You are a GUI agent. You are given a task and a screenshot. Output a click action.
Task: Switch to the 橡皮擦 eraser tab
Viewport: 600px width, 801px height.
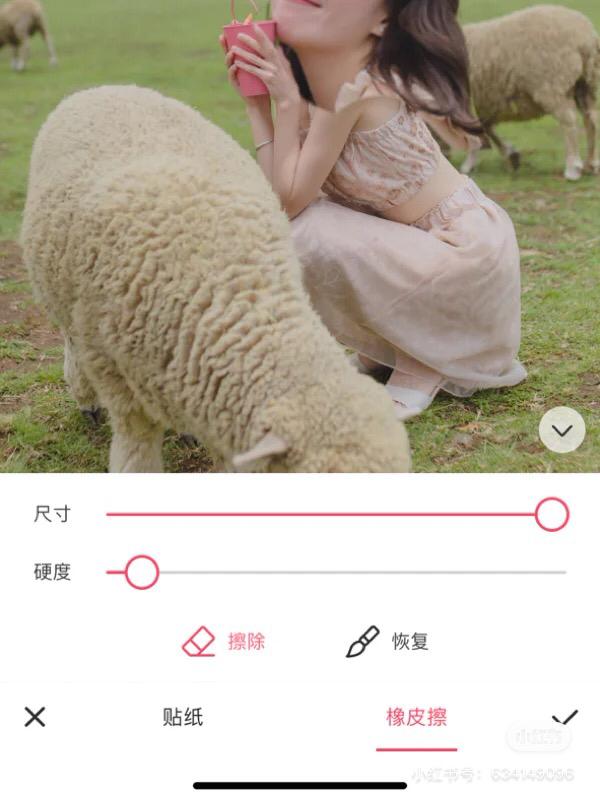click(x=416, y=717)
